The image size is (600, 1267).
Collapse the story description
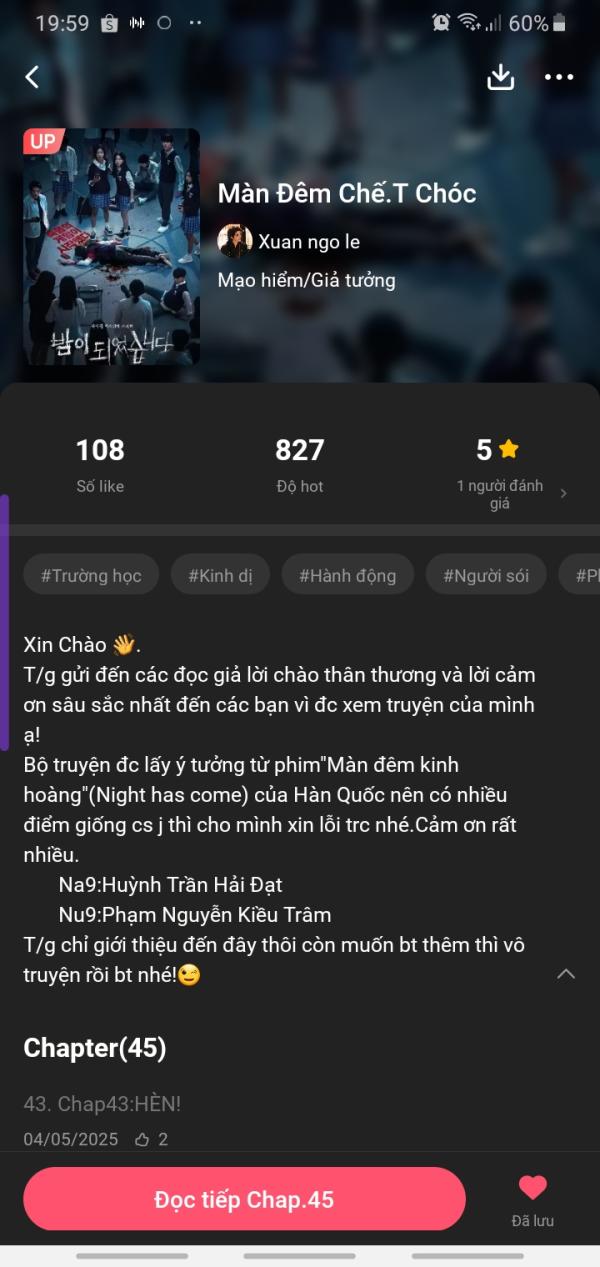click(566, 974)
